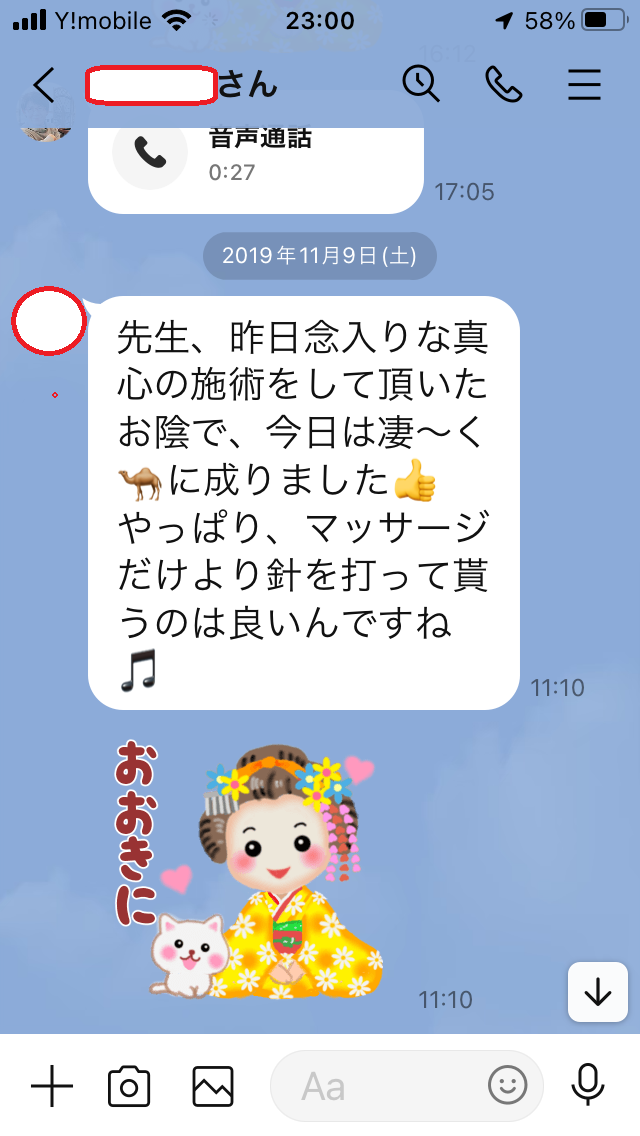Viewport: 640px width, 1136px height.
Task: Open the sender's profile picture
Action: point(48,321)
